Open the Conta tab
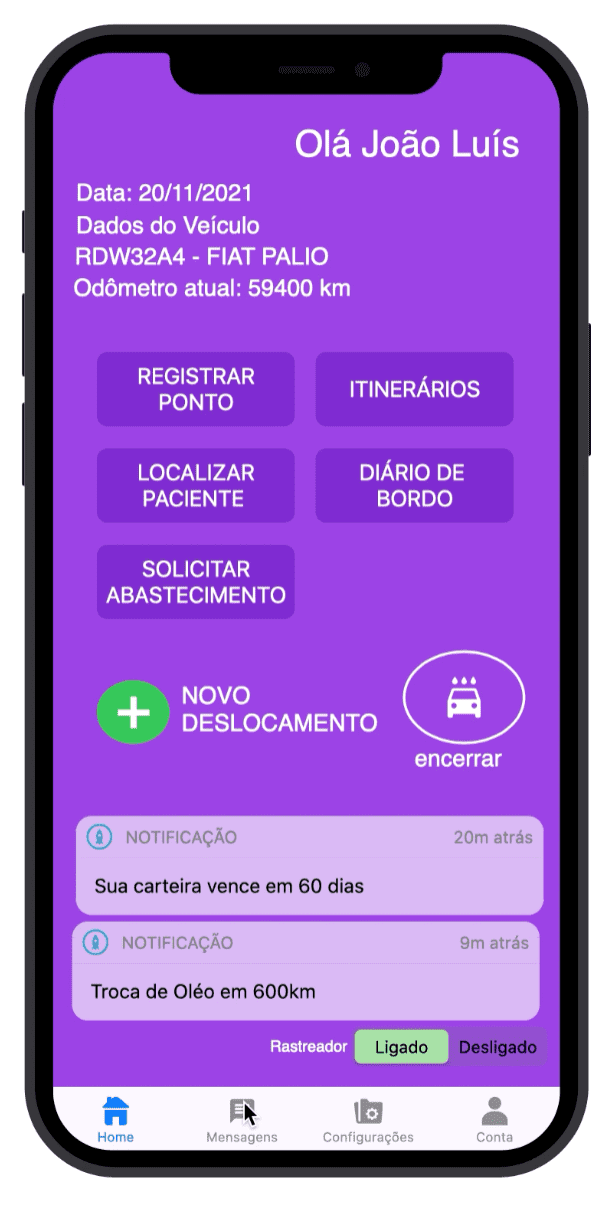The height and width of the screenshot is (1212, 609). (494, 1119)
